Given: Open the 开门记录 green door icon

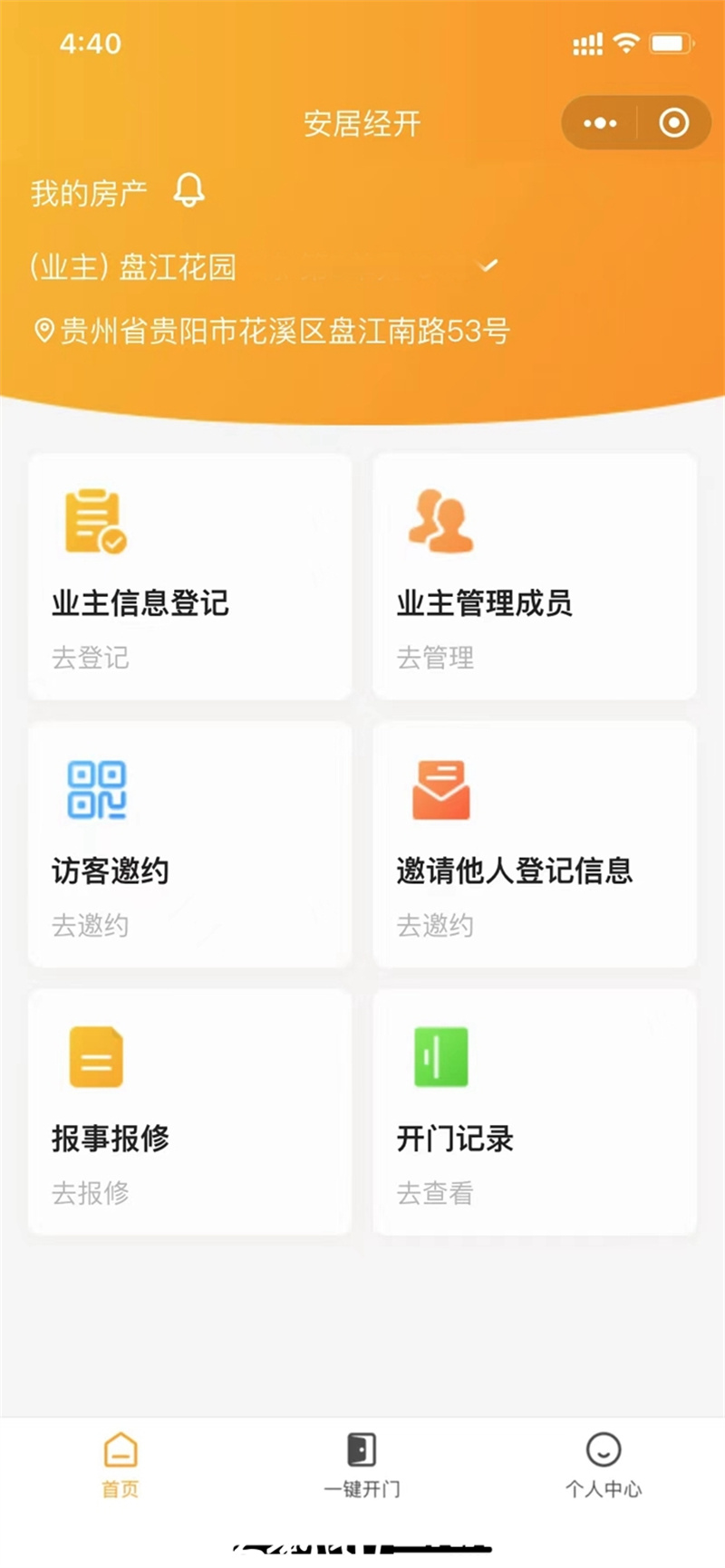Looking at the screenshot, I should [x=440, y=1057].
